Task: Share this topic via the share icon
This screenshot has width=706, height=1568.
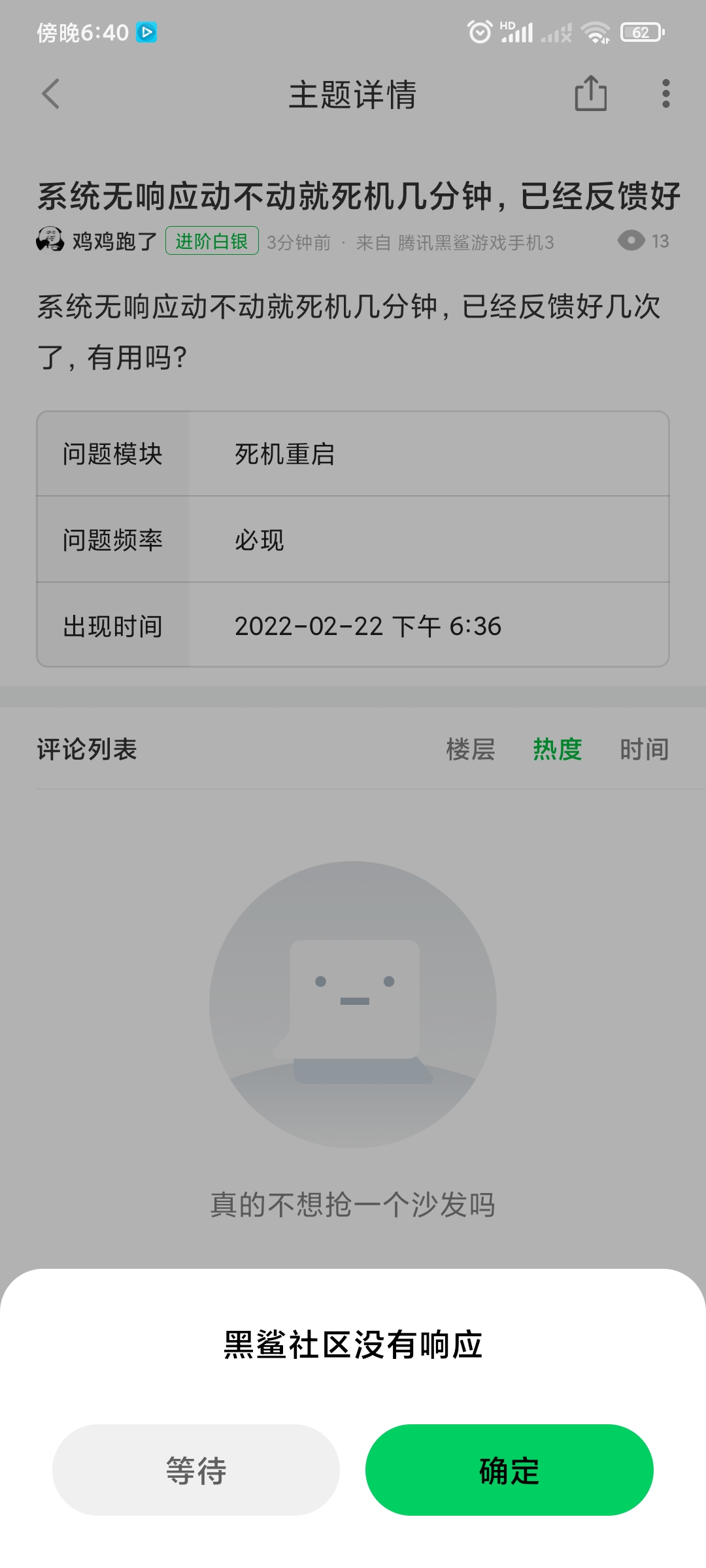Action: pos(590,93)
